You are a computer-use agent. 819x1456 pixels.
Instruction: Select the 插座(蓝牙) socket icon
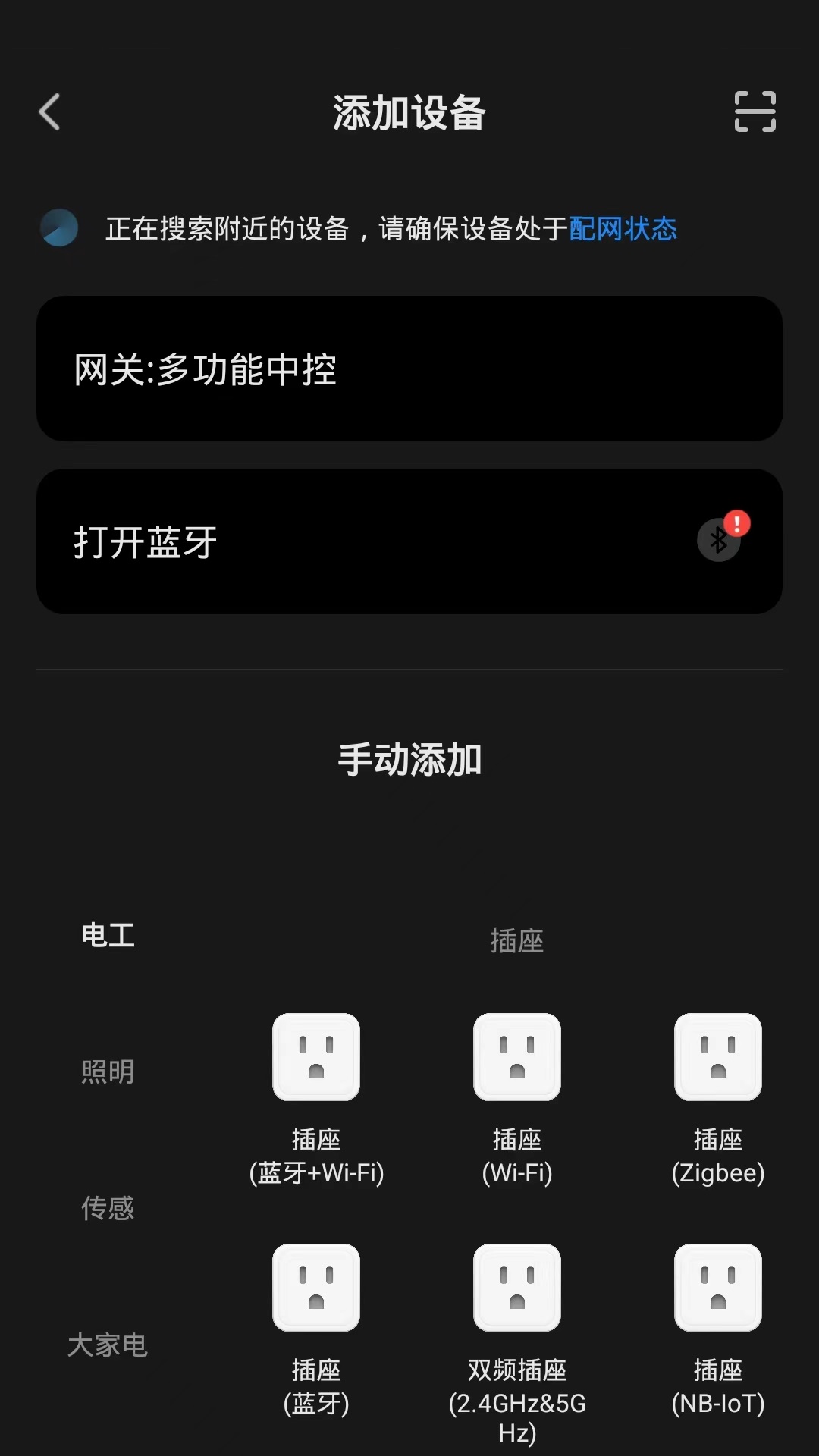315,1287
